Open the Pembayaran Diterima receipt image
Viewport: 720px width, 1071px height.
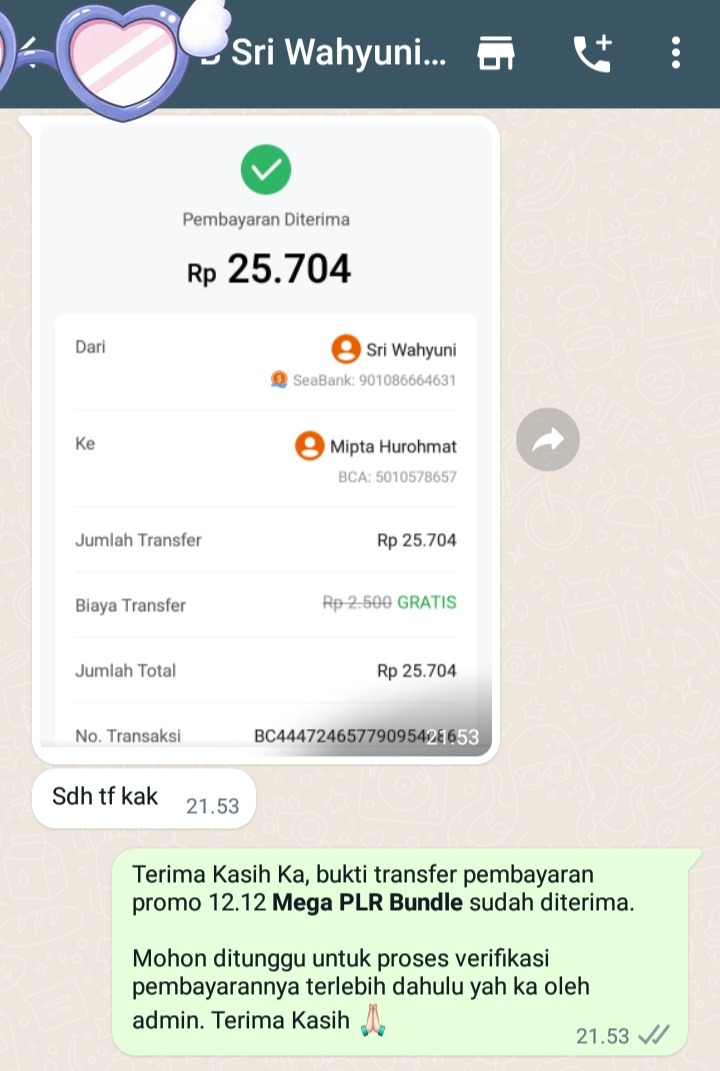click(265, 440)
